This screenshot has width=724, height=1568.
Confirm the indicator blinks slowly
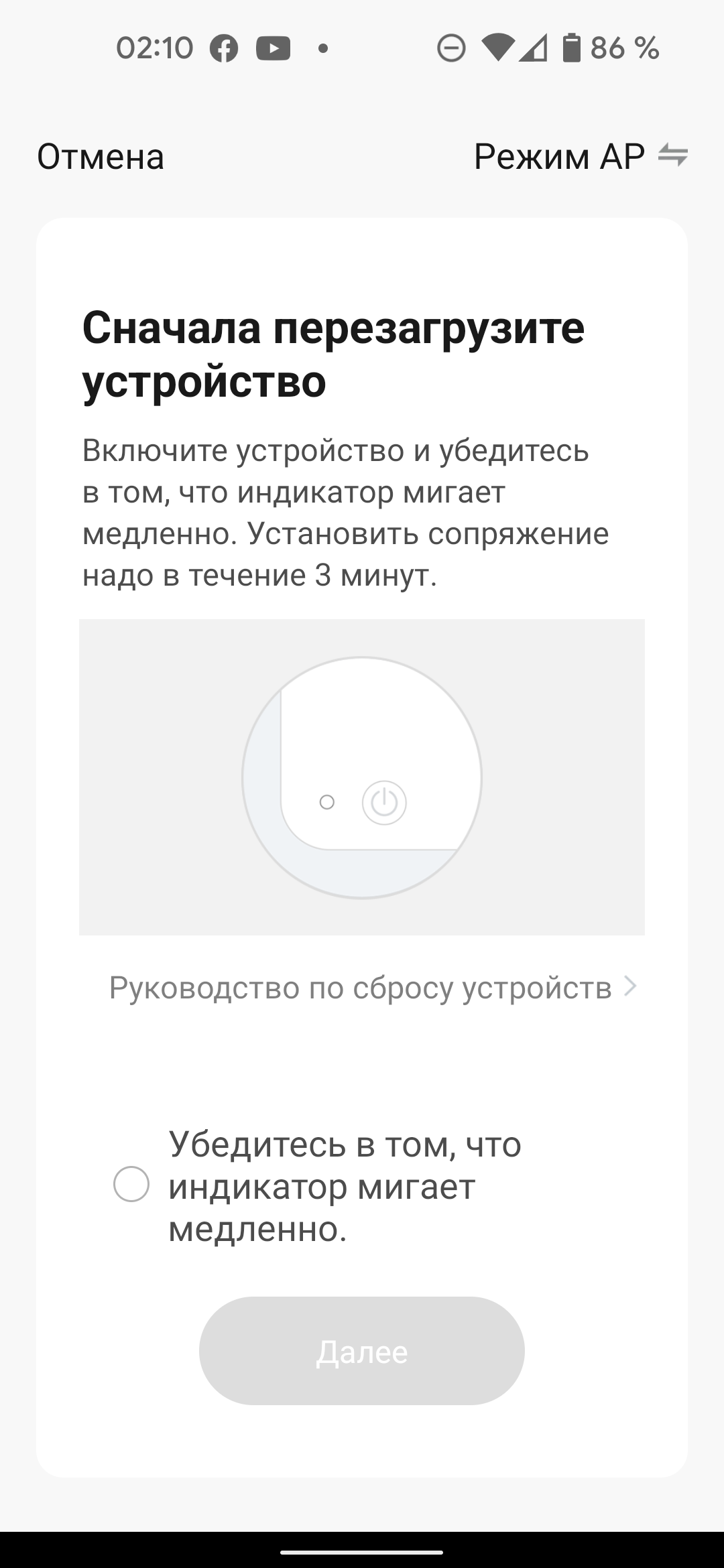coord(131,1184)
